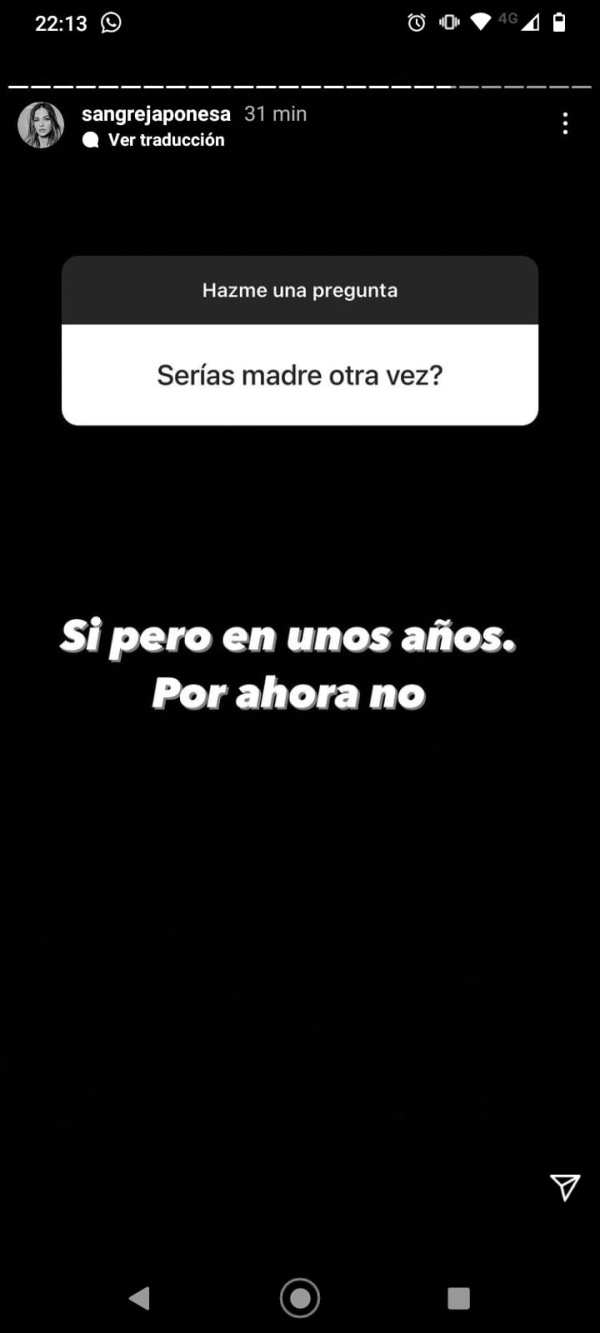Open sangrejaponesa's profile picture
Viewport: 600px width, 1333px height.
41,126
